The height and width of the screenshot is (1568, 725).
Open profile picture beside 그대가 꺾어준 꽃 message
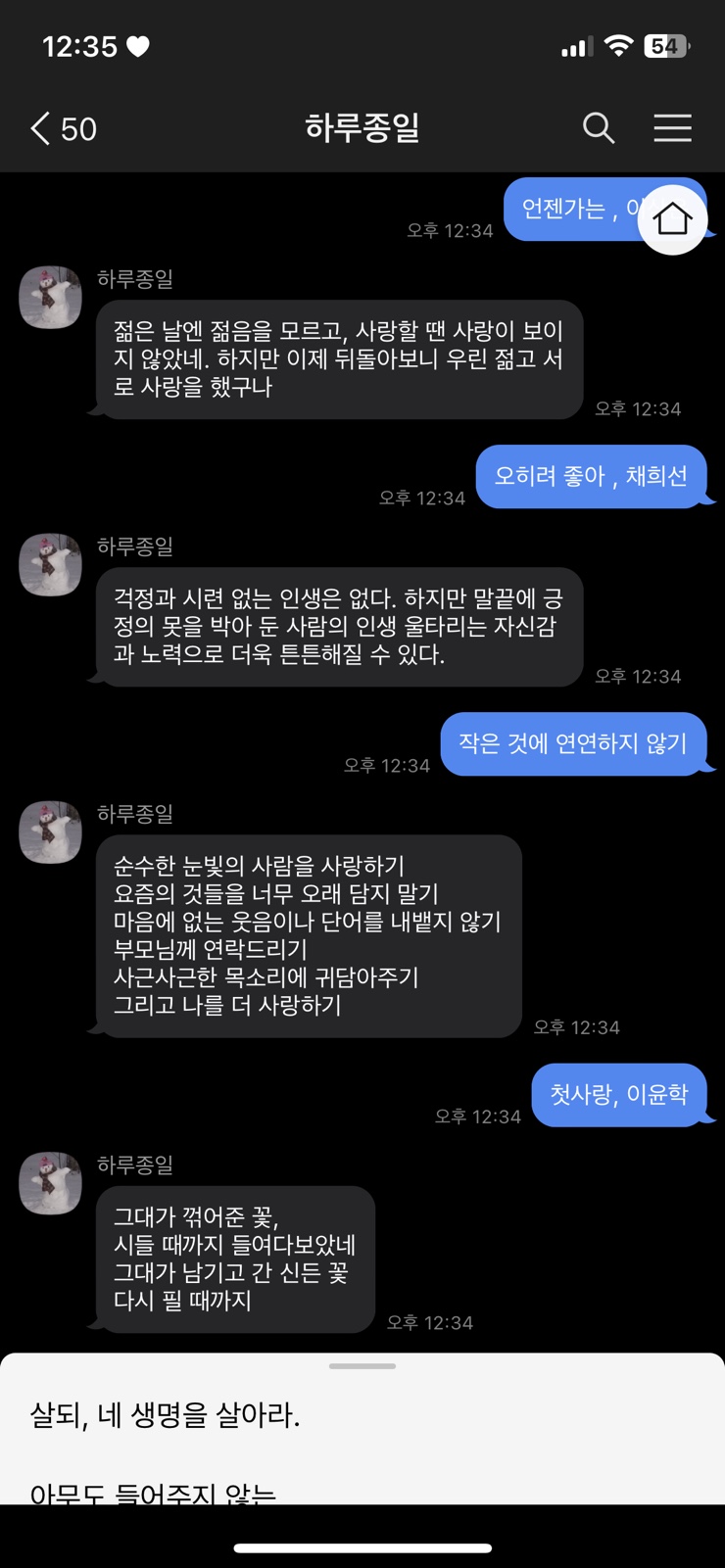tap(50, 1182)
